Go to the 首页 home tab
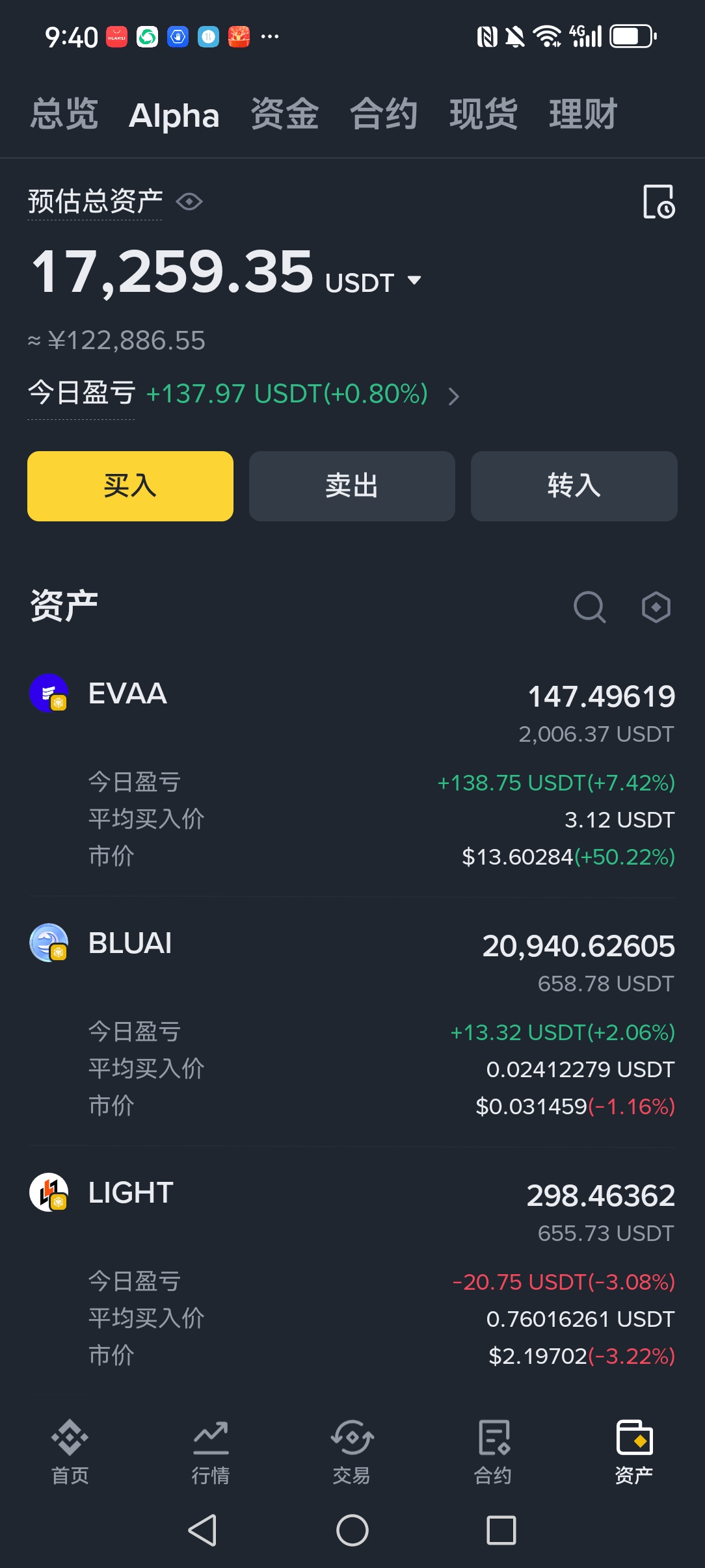Image resolution: width=705 pixels, height=1568 pixels. click(70, 1452)
